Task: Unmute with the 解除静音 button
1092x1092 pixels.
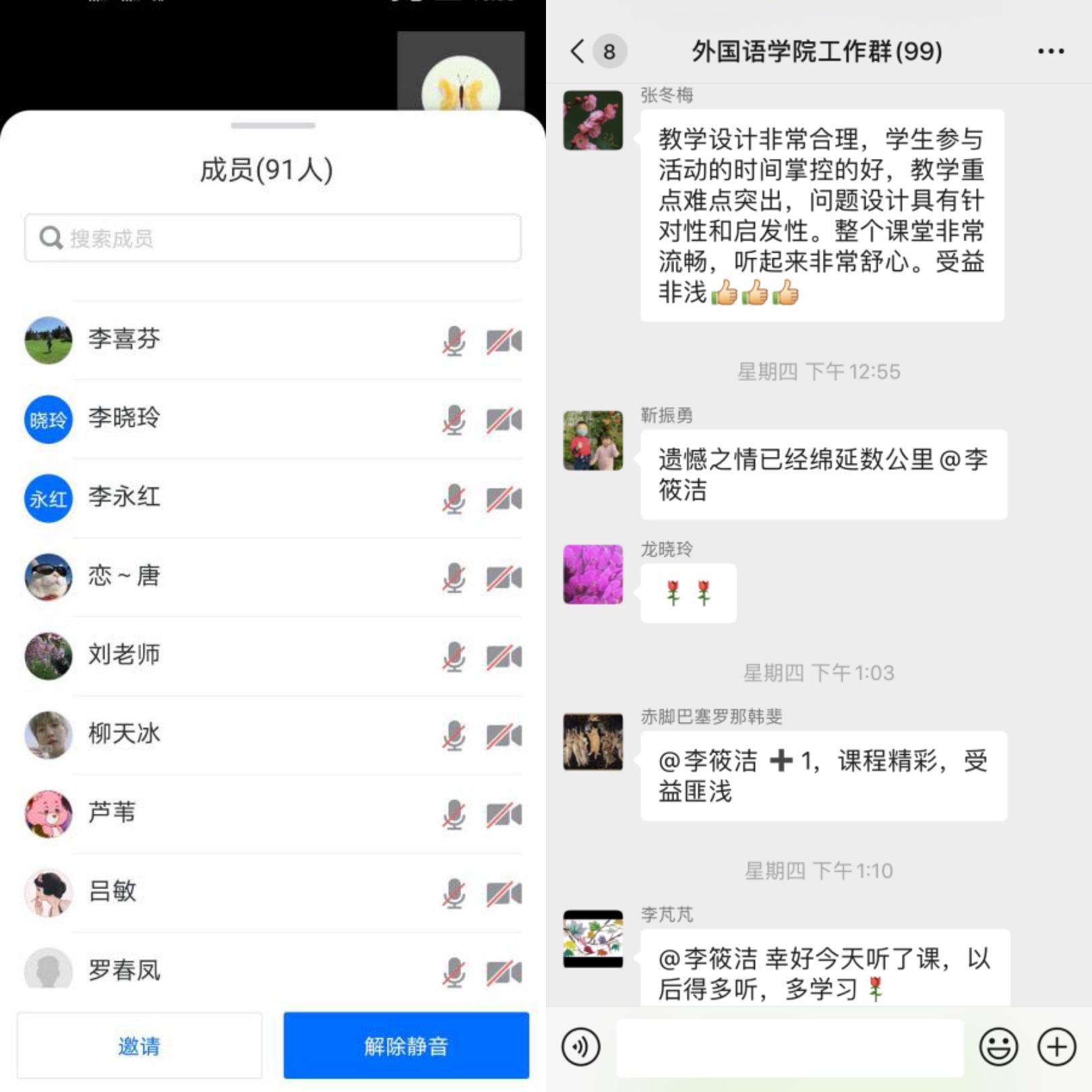Action: (x=406, y=1045)
